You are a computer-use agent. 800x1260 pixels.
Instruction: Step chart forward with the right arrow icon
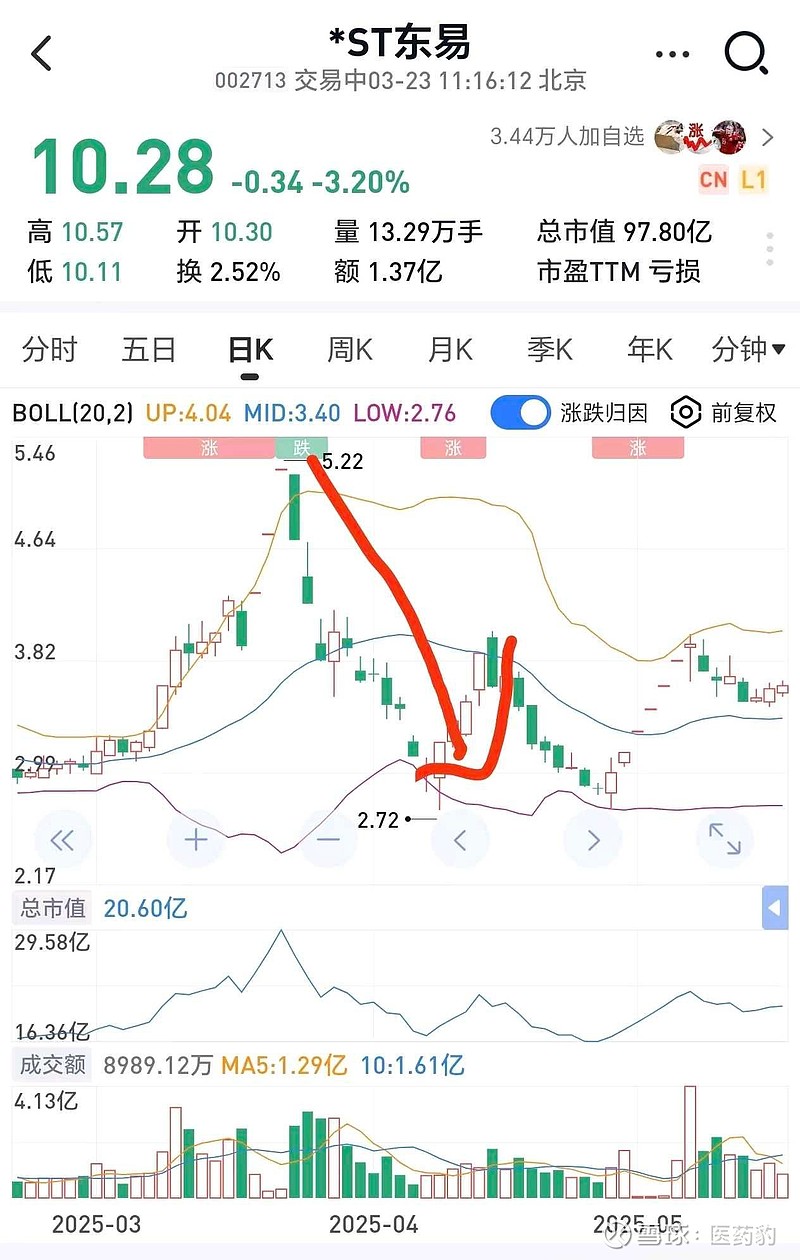point(593,840)
